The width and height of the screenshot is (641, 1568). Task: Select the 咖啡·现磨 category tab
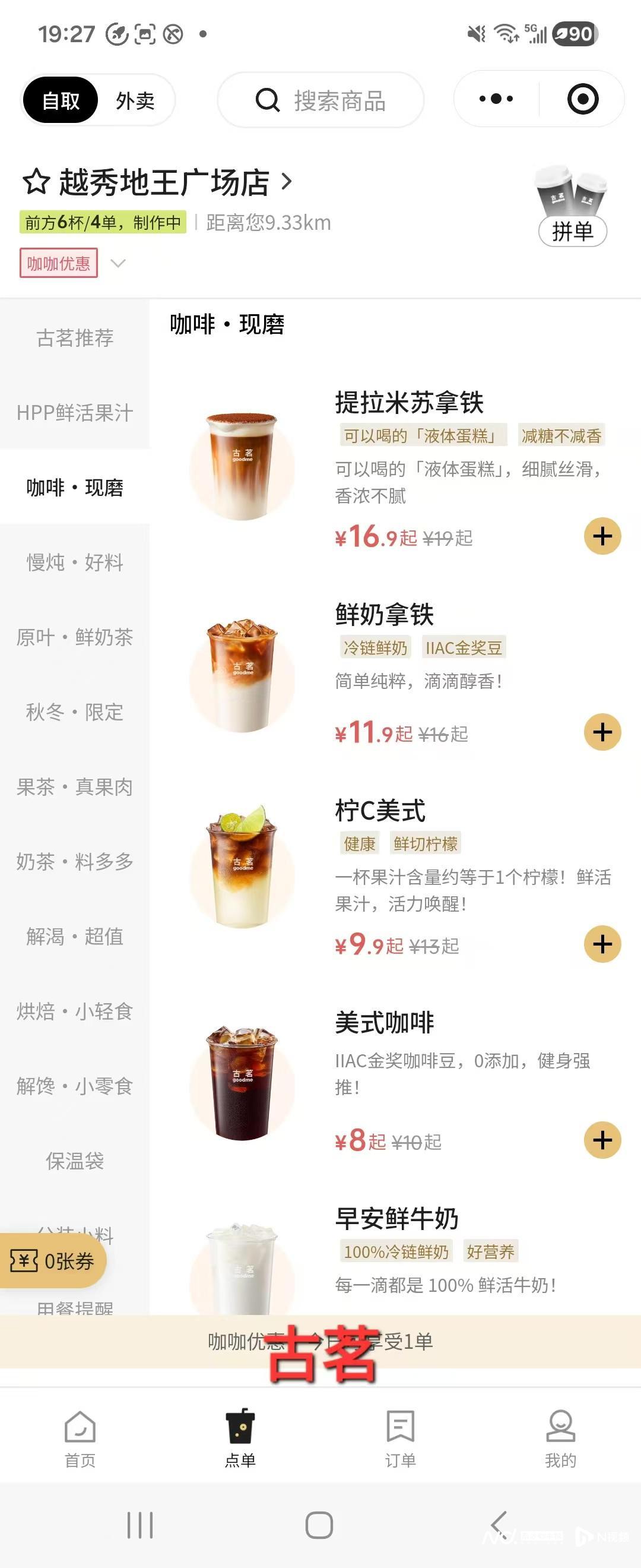75,488
